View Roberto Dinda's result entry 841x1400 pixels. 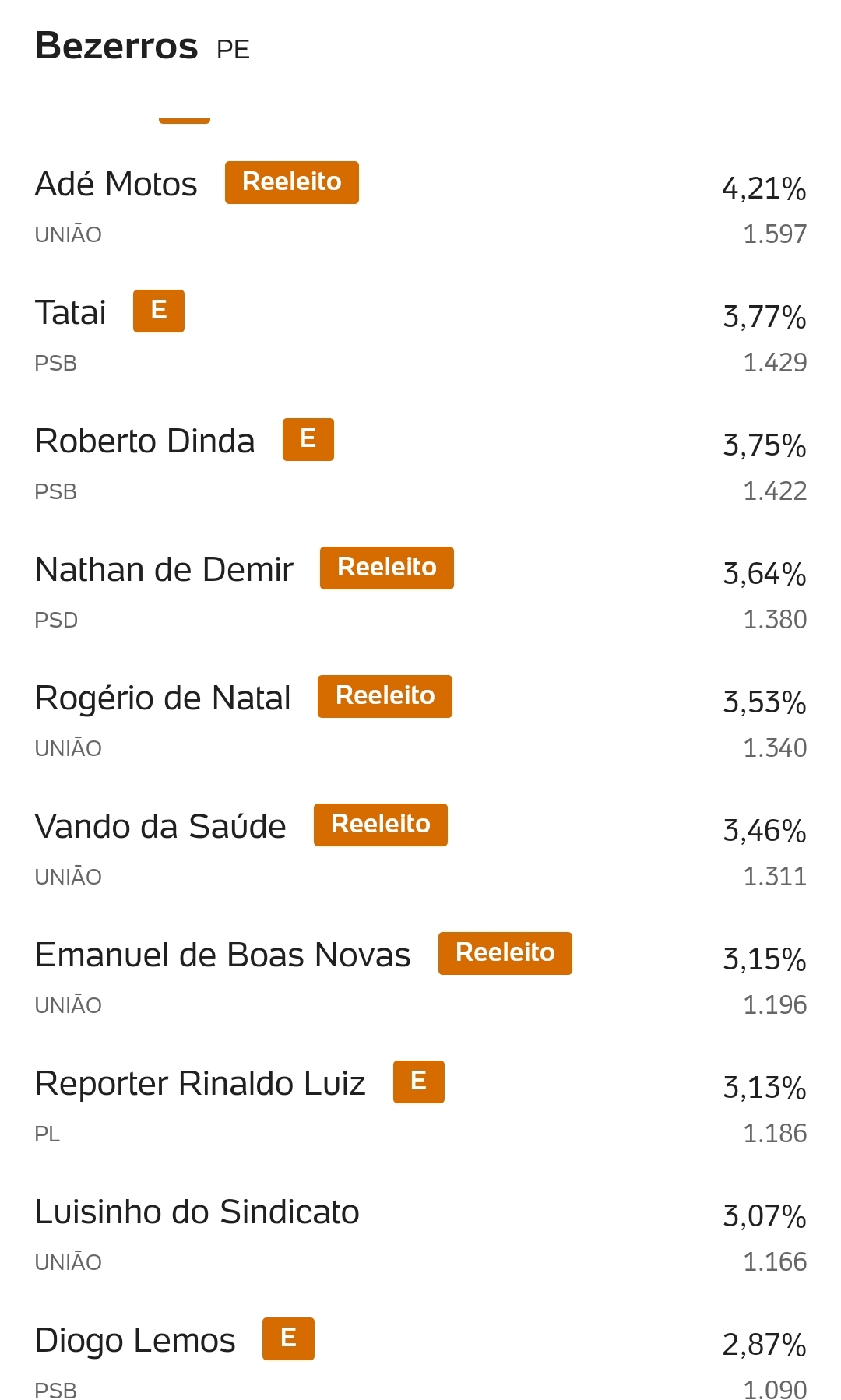click(x=420, y=463)
